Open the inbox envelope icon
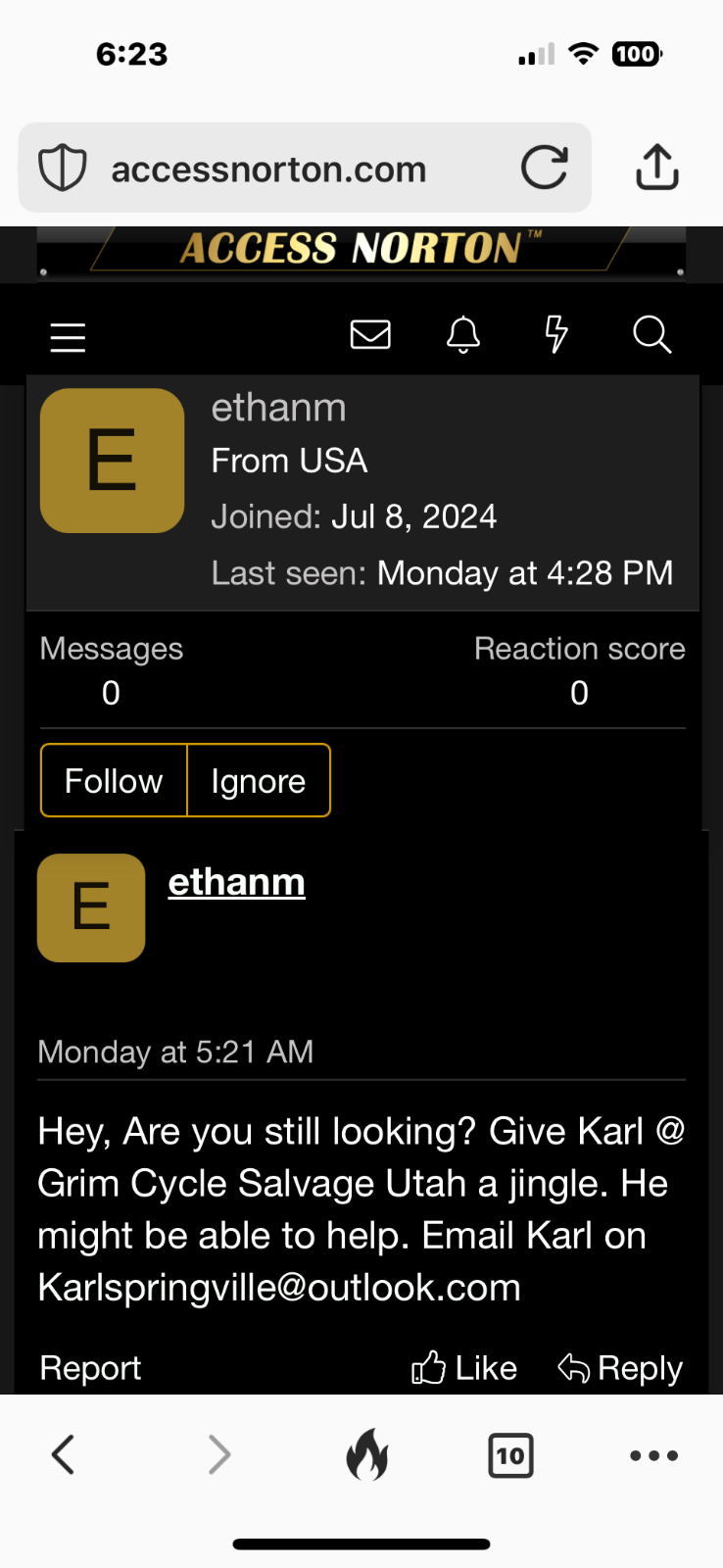The image size is (723, 1568). (x=370, y=335)
